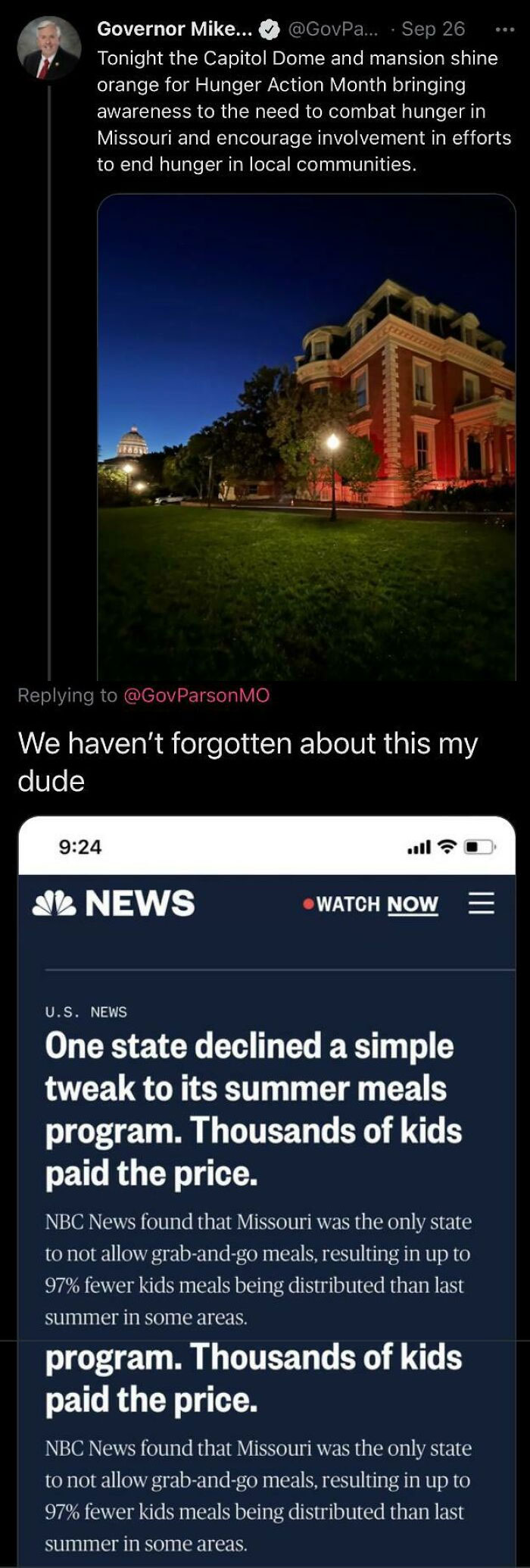
Task: View the orange-lit mansion photo
Action: click(x=306, y=436)
